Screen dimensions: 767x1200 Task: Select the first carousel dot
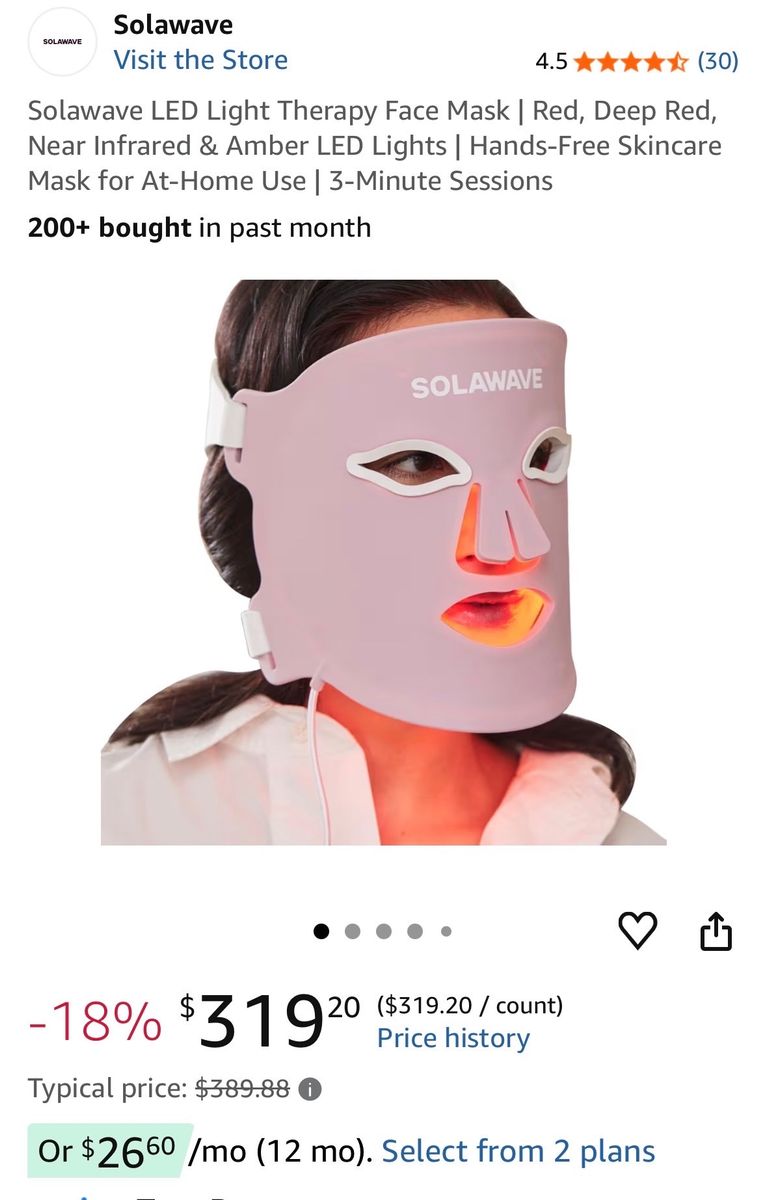tap(322, 931)
